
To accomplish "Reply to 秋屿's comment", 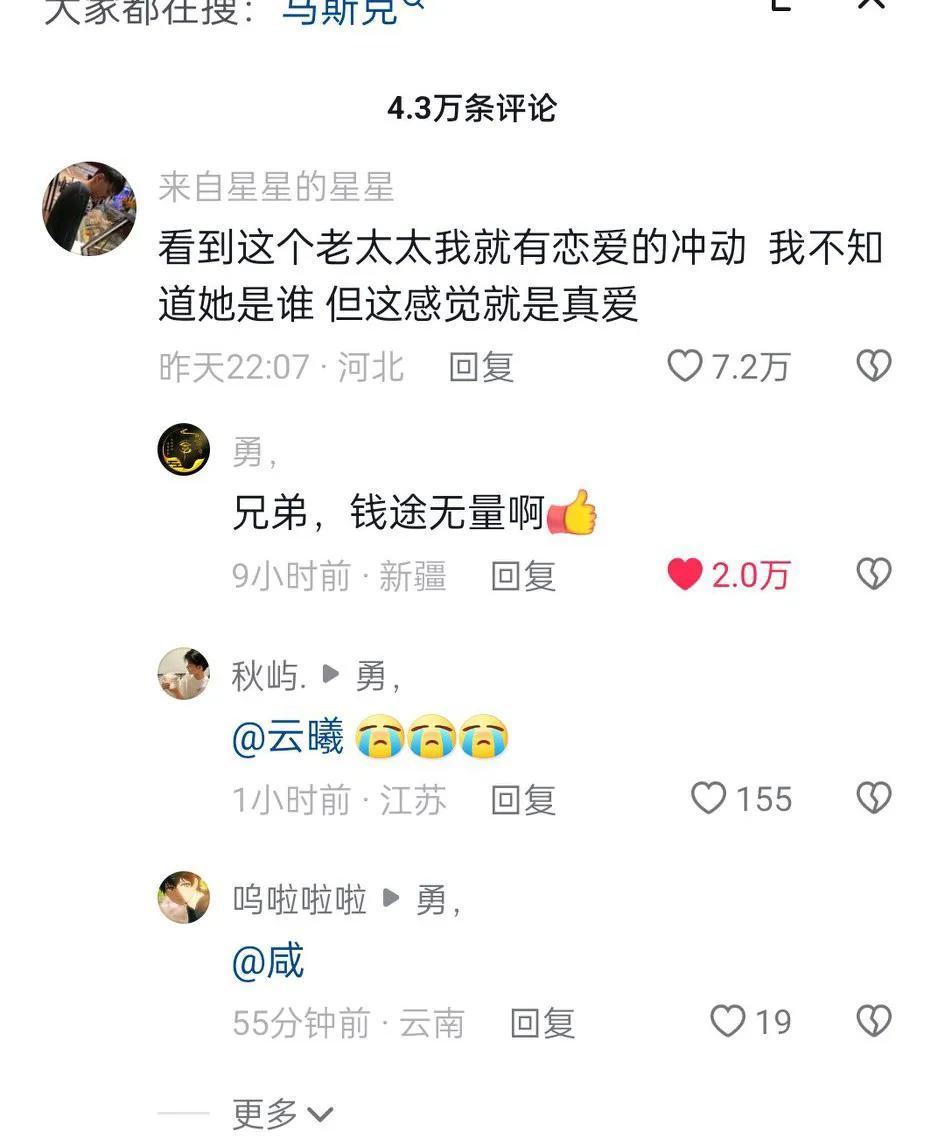I will [523, 799].
